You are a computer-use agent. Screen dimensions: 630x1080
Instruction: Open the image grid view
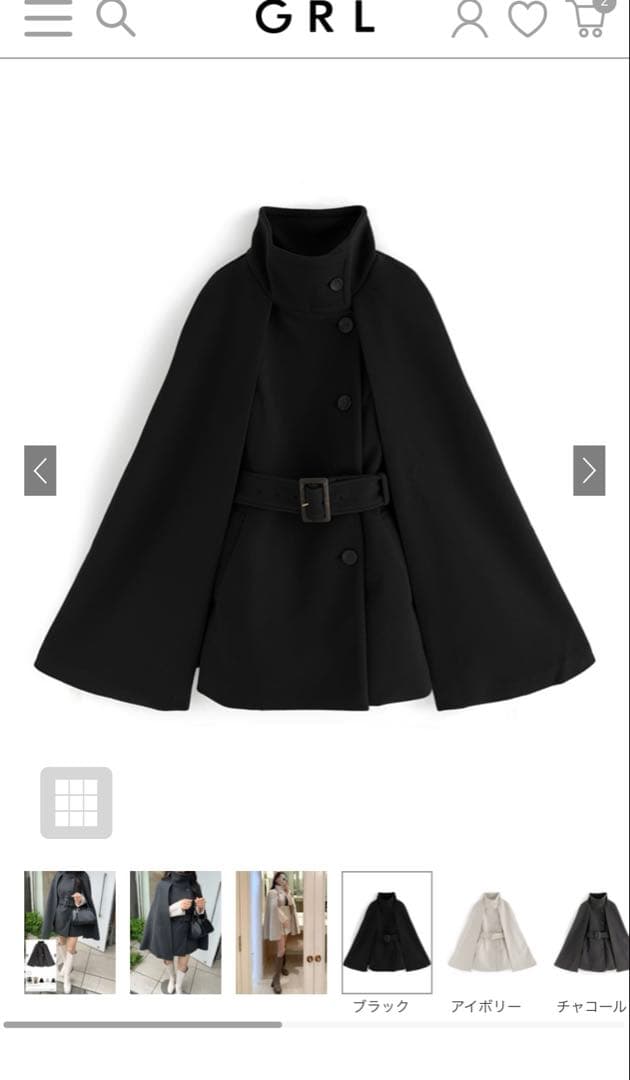point(76,802)
